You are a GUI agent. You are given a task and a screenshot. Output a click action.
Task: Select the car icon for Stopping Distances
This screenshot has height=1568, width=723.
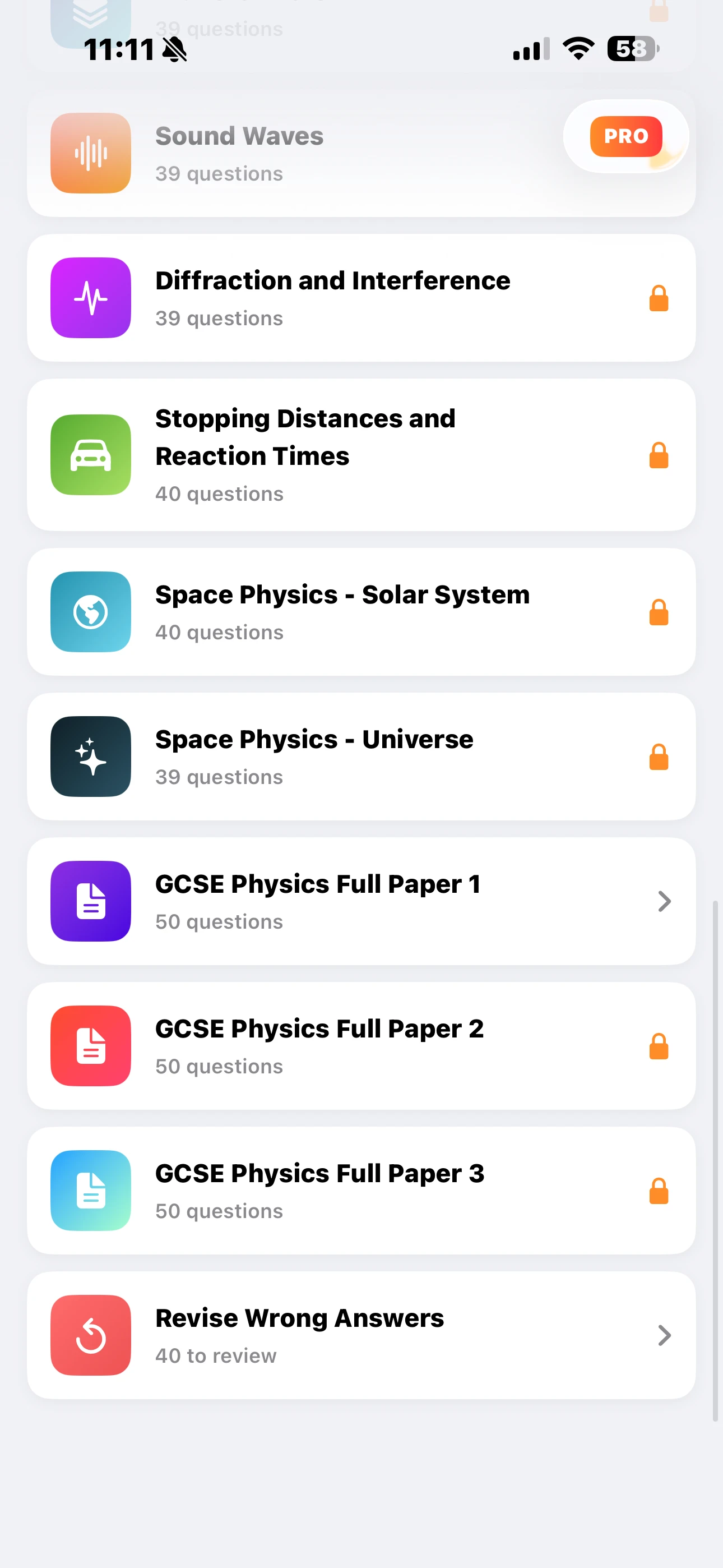(x=90, y=455)
